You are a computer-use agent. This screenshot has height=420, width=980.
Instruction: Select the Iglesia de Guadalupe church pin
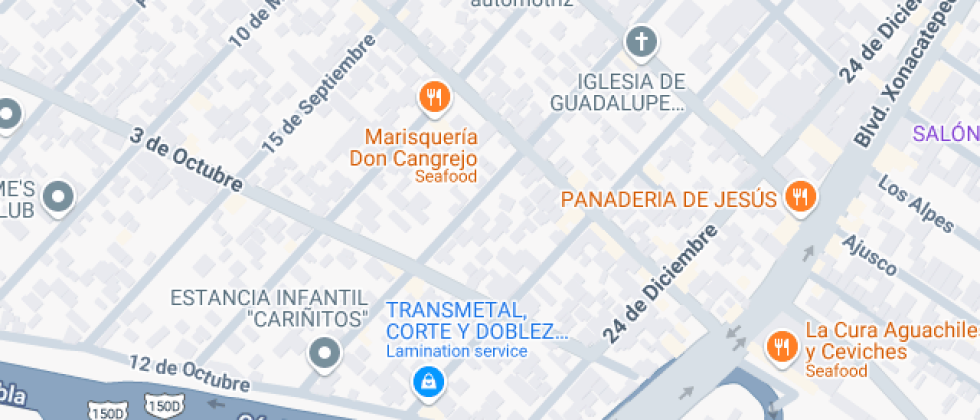point(641,42)
